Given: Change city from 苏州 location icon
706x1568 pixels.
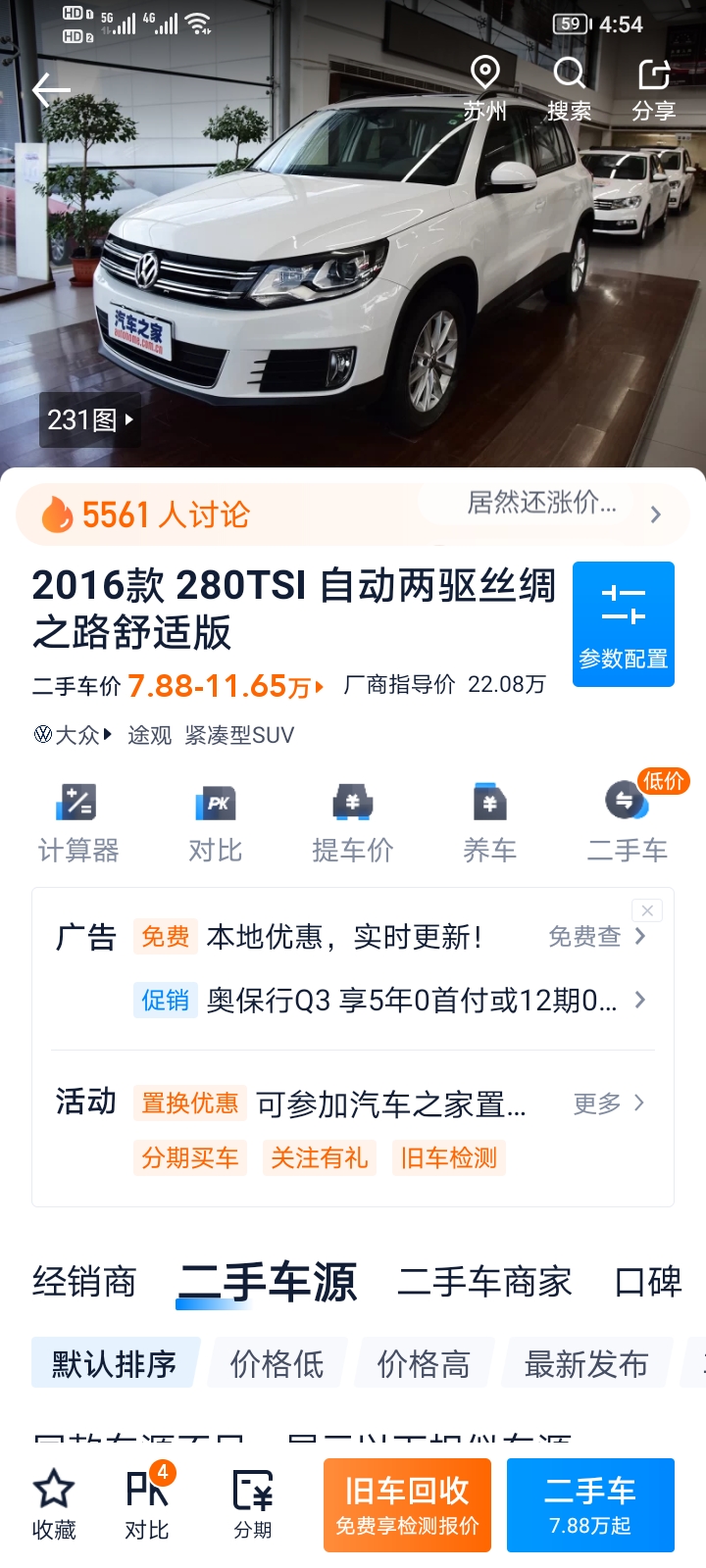Looking at the screenshot, I should click(x=485, y=89).
